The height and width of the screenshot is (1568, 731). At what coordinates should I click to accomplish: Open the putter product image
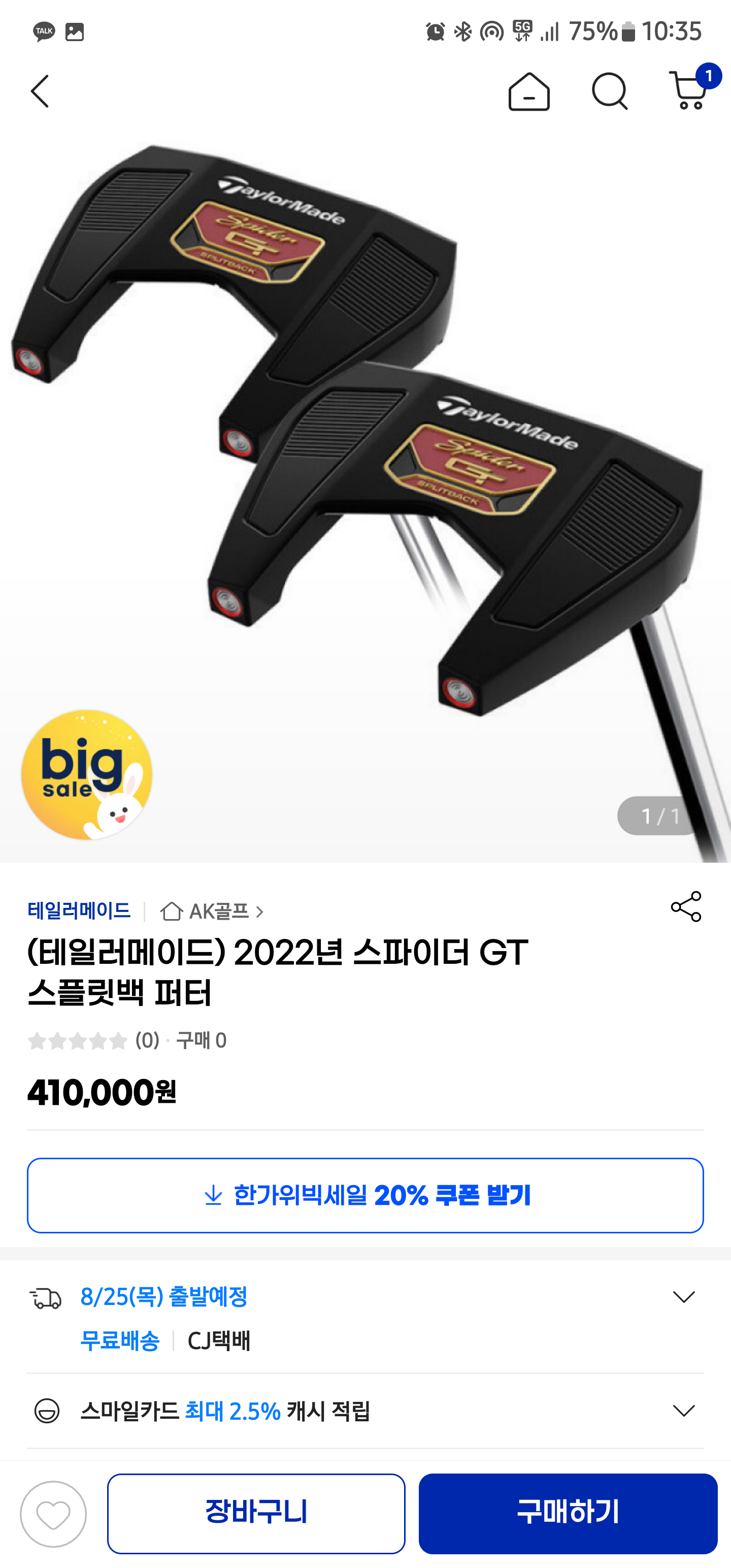pyautogui.click(x=365, y=463)
